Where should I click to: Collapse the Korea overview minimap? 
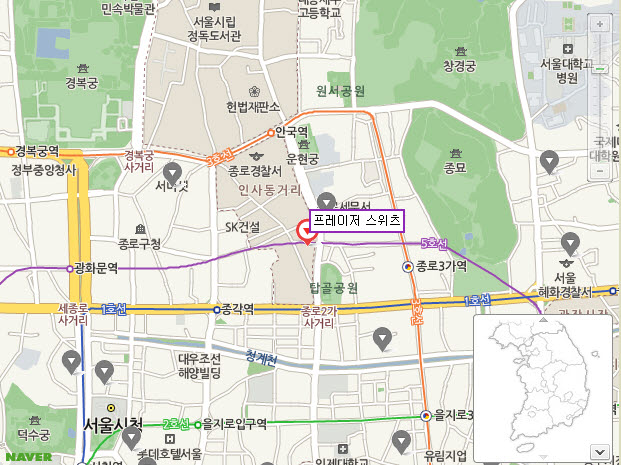pyautogui.click(x=600, y=451)
